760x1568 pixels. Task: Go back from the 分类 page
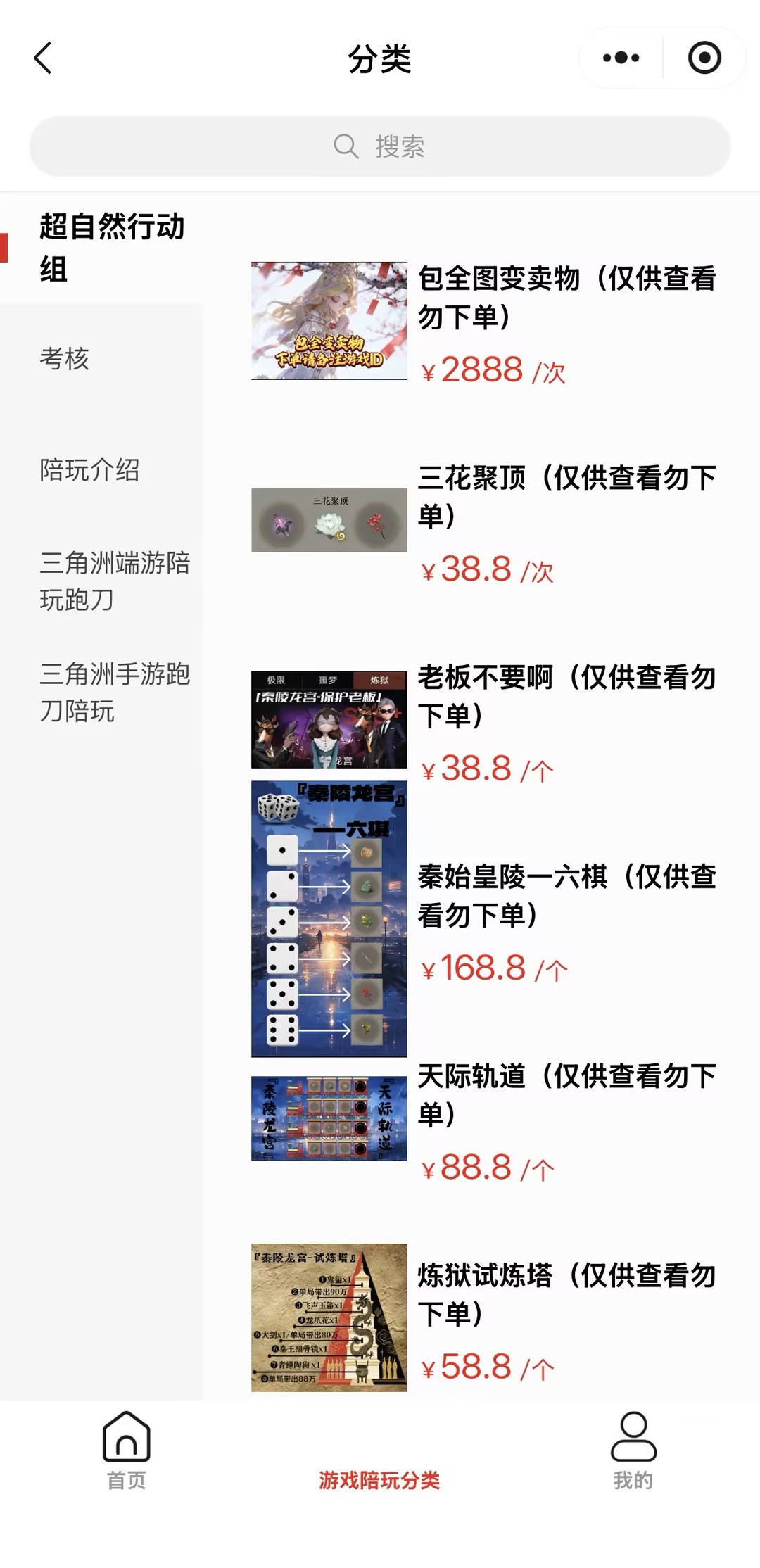[44, 58]
